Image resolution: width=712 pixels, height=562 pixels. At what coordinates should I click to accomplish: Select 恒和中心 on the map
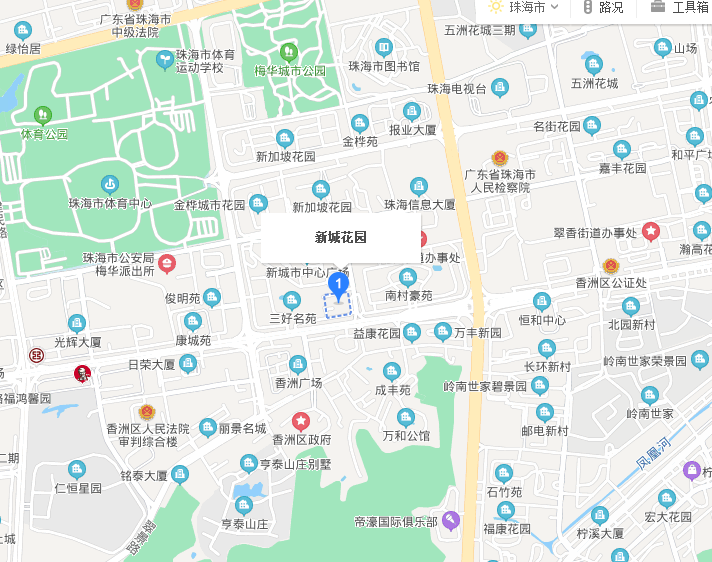[x=541, y=302]
